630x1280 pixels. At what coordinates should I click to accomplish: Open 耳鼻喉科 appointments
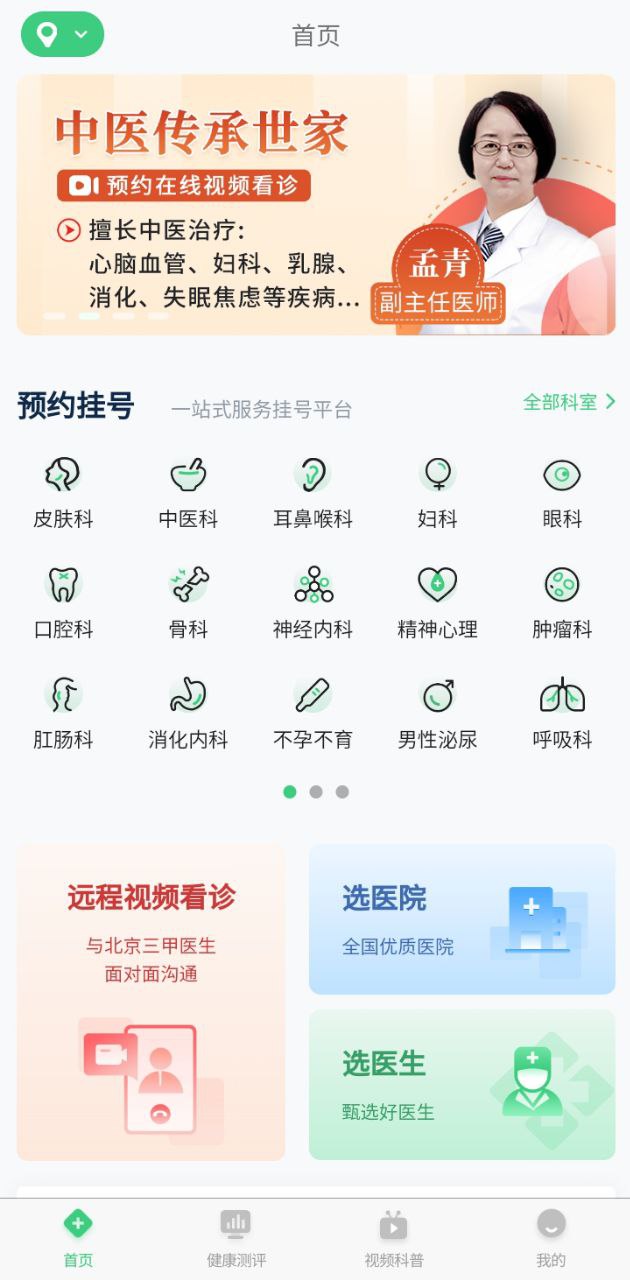pyautogui.click(x=313, y=491)
